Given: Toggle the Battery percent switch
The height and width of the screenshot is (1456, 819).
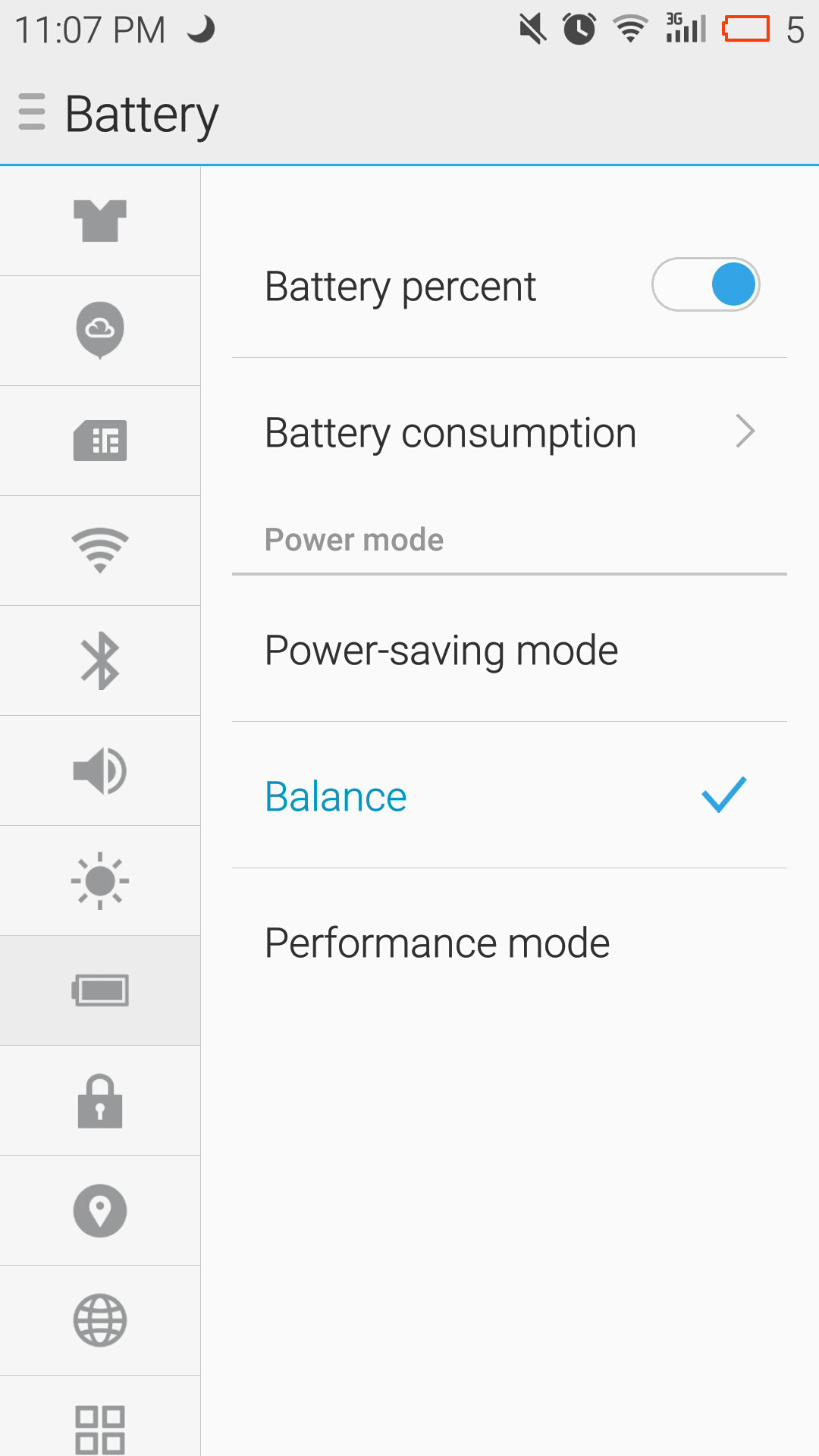Looking at the screenshot, I should point(705,285).
